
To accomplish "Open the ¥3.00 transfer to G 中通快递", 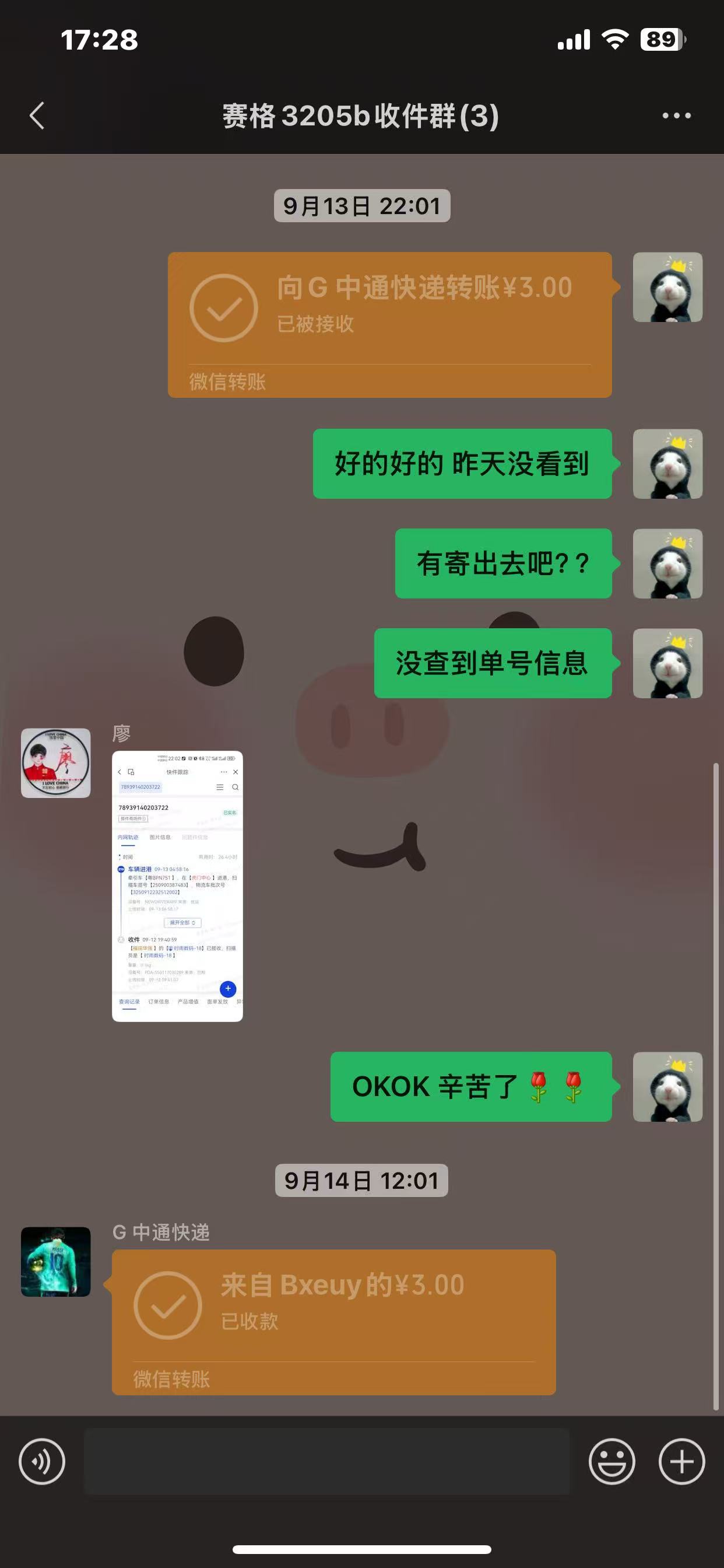I will pyautogui.click(x=389, y=324).
